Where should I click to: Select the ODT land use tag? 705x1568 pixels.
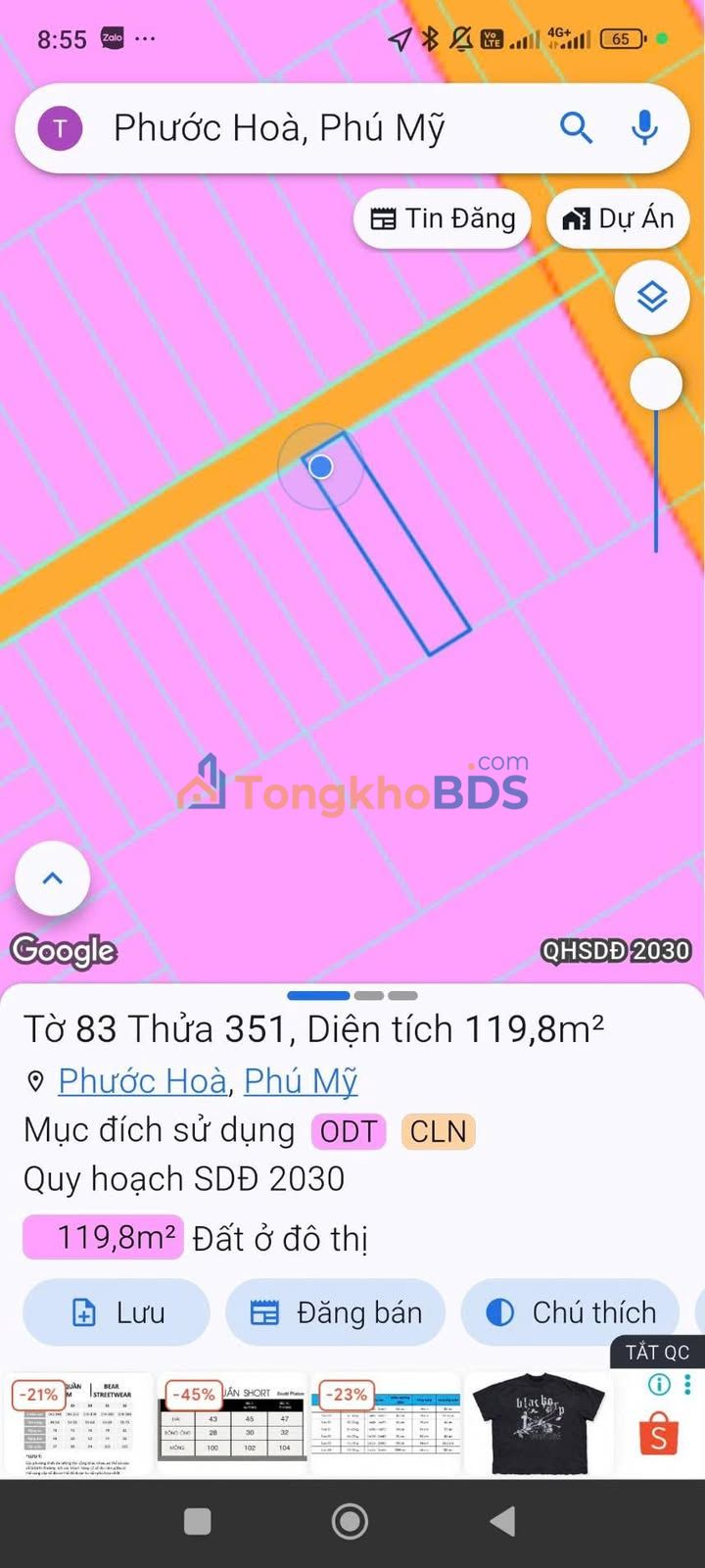[x=349, y=1131]
